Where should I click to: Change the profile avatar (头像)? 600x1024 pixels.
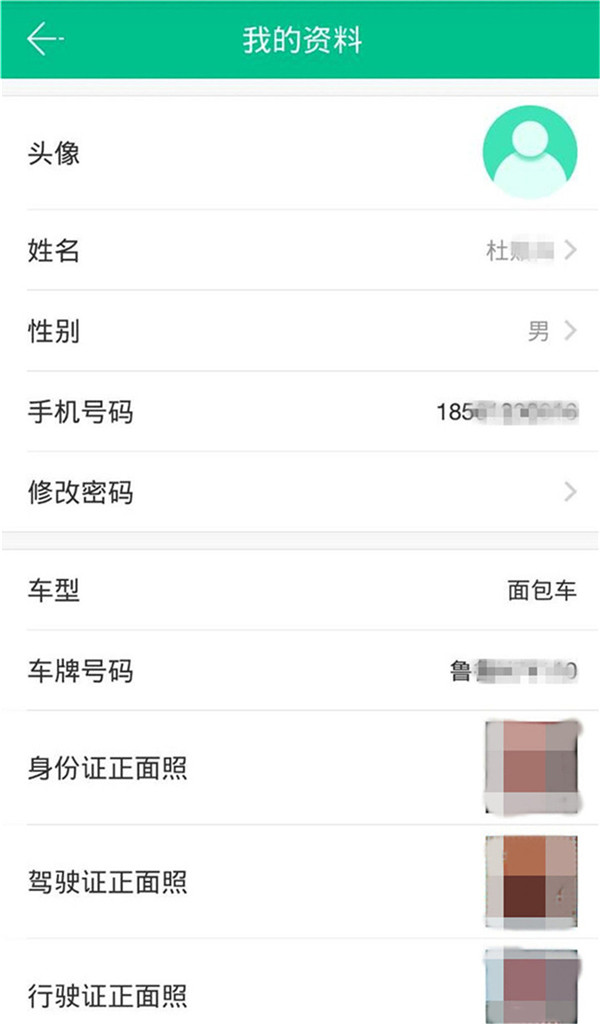tap(529, 153)
